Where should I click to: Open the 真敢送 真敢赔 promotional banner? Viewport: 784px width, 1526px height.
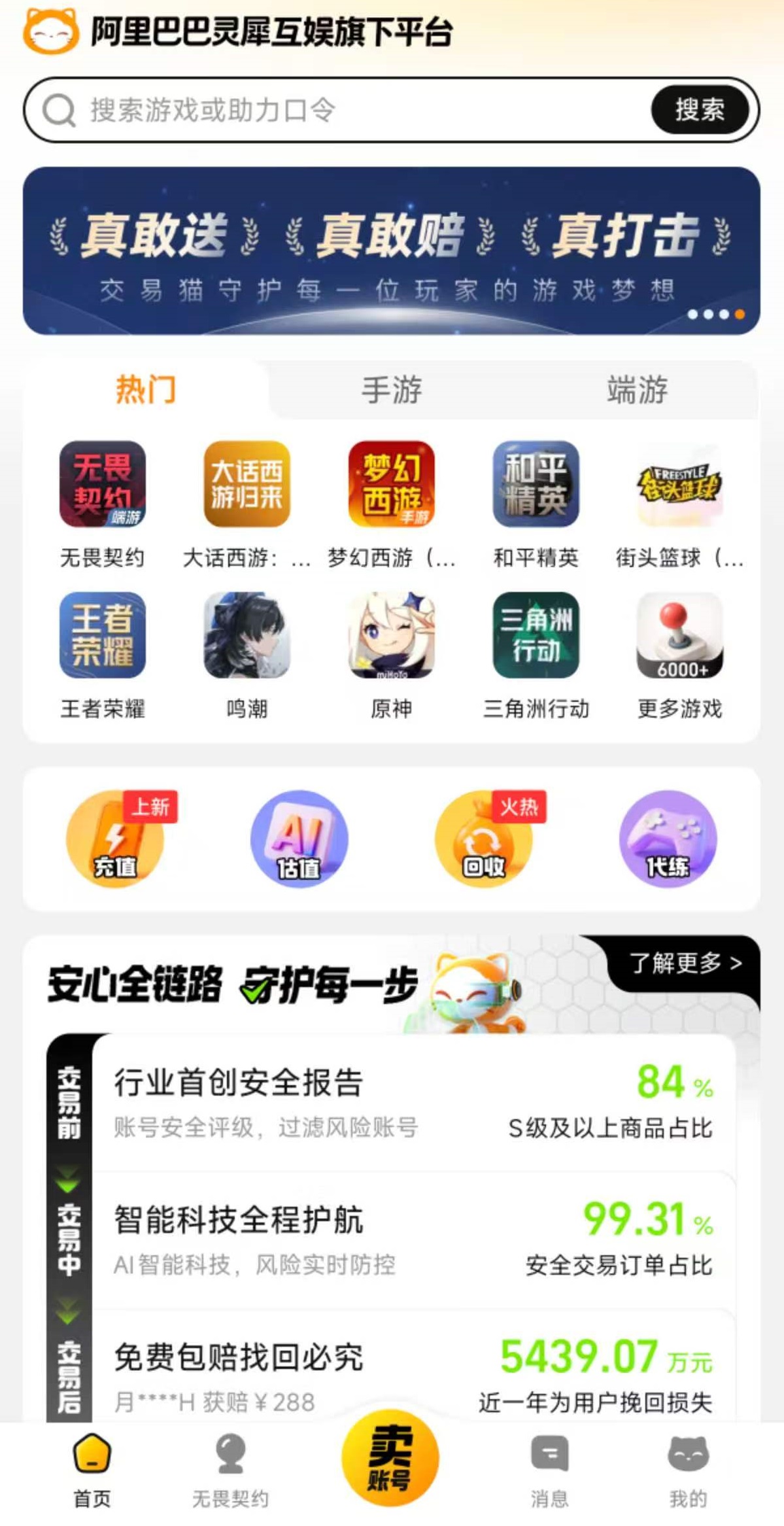(391, 251)
